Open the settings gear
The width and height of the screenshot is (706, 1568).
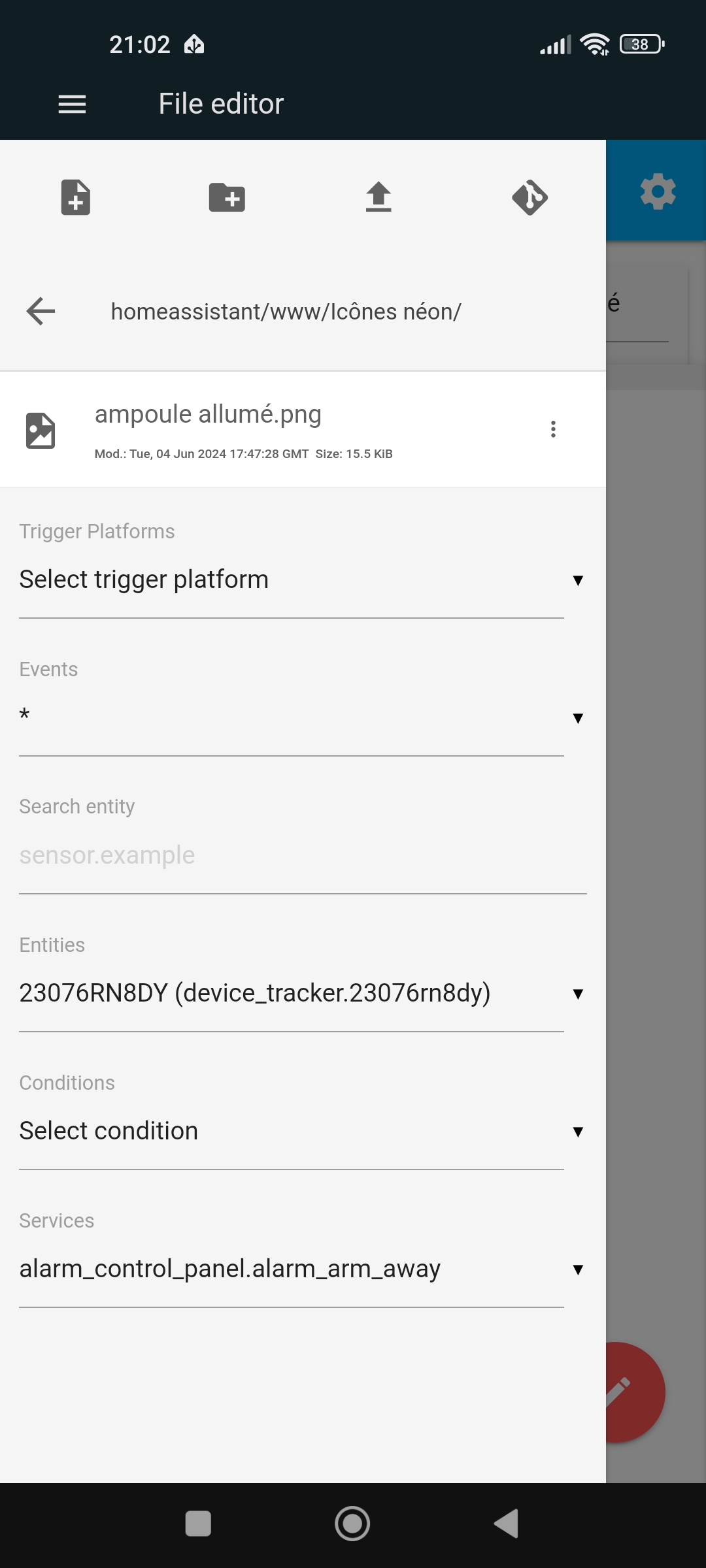pos(658,191)
